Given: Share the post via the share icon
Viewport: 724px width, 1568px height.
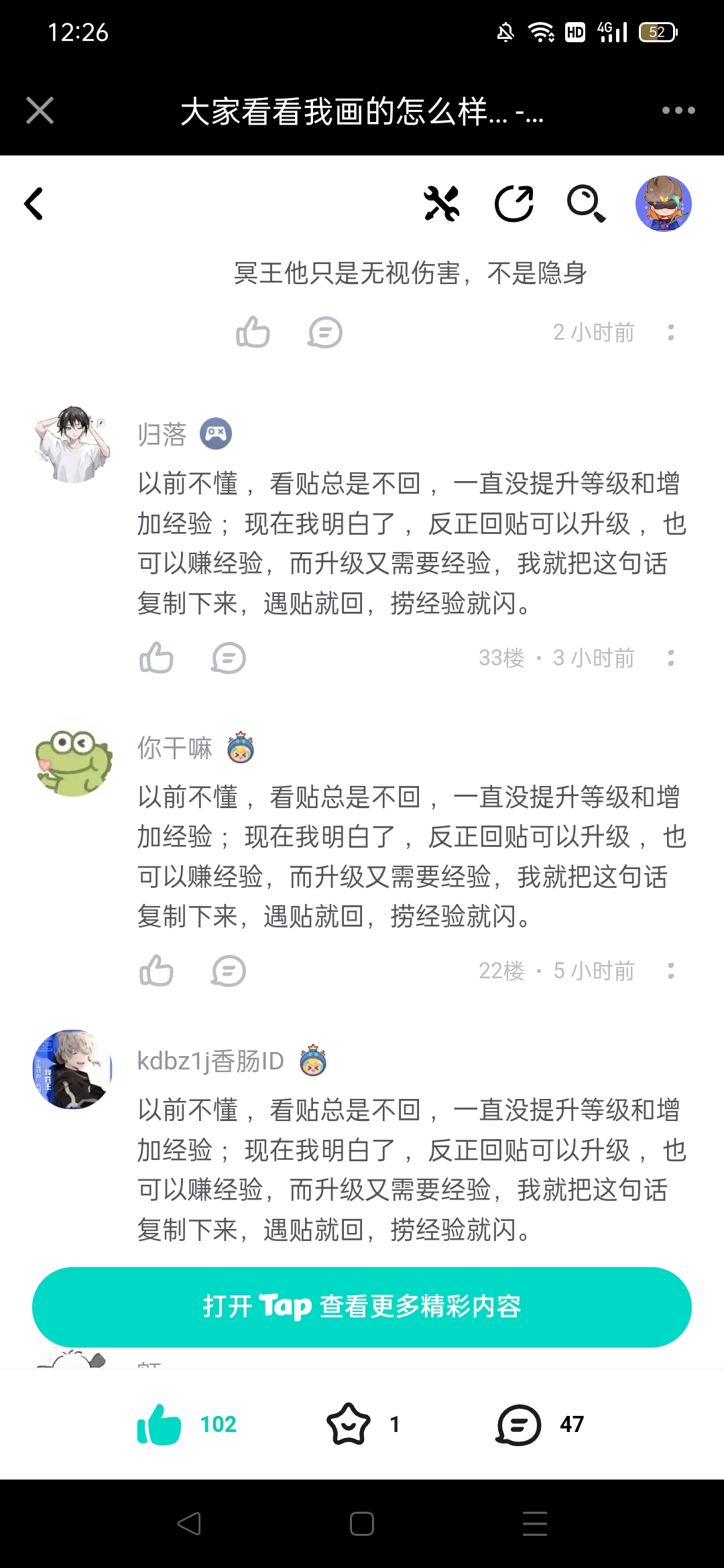Looking at the screenshot, I should pyautogui.click(x=514, y=204).
